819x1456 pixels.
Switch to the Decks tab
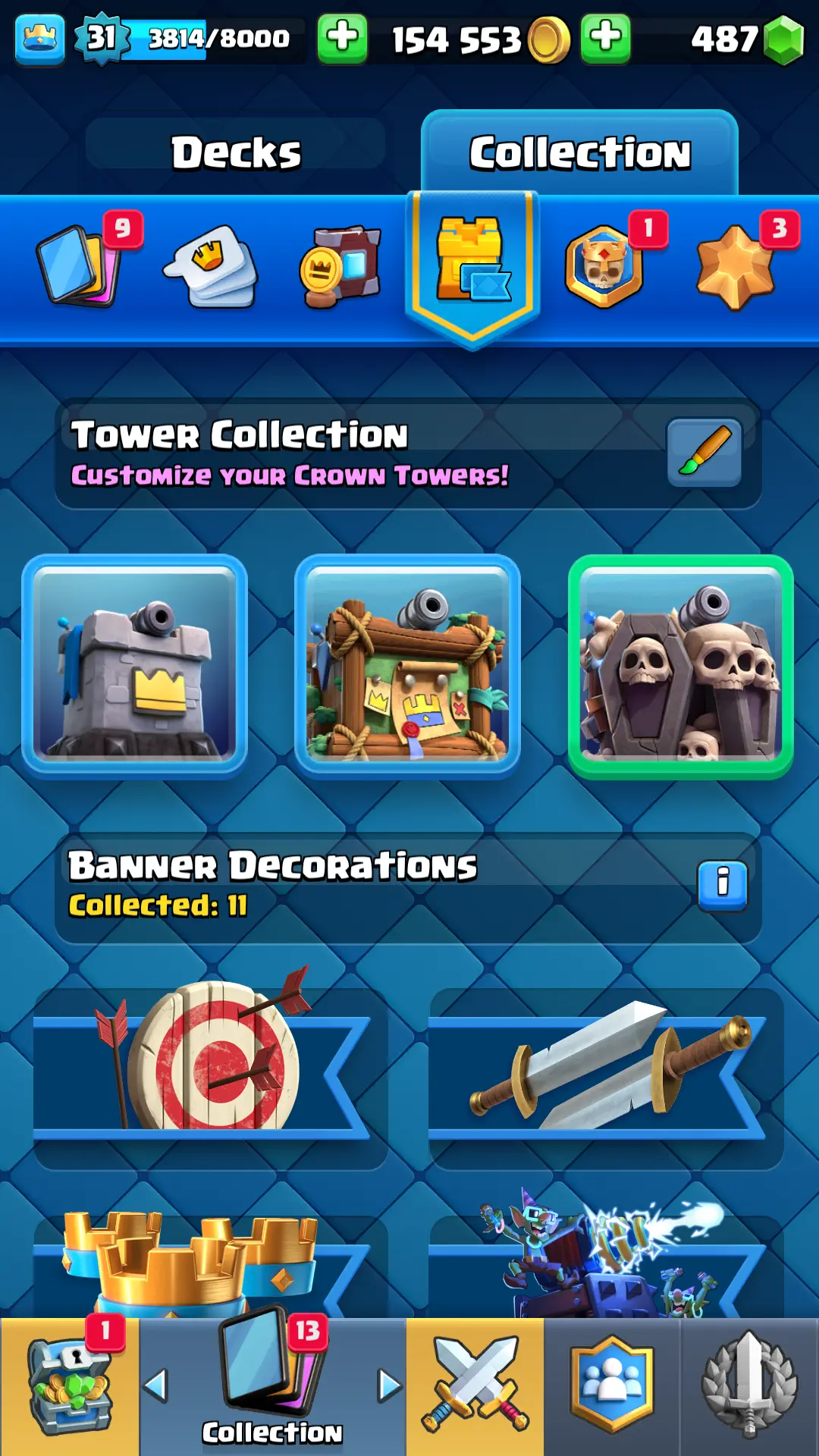(x=236, y=152)
